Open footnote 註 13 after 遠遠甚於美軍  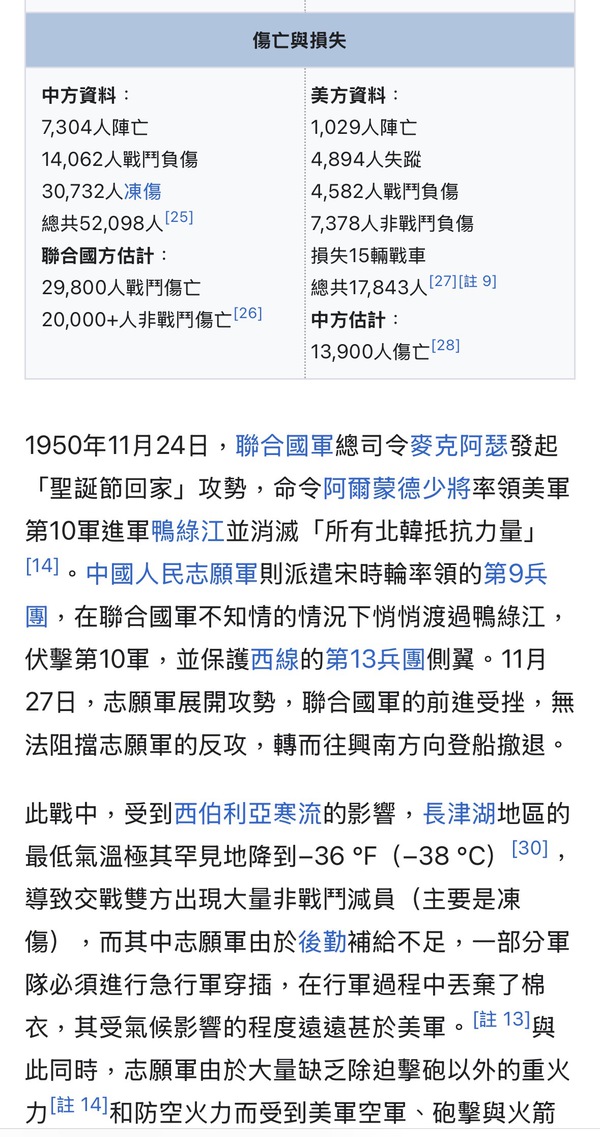point(500,1021)
